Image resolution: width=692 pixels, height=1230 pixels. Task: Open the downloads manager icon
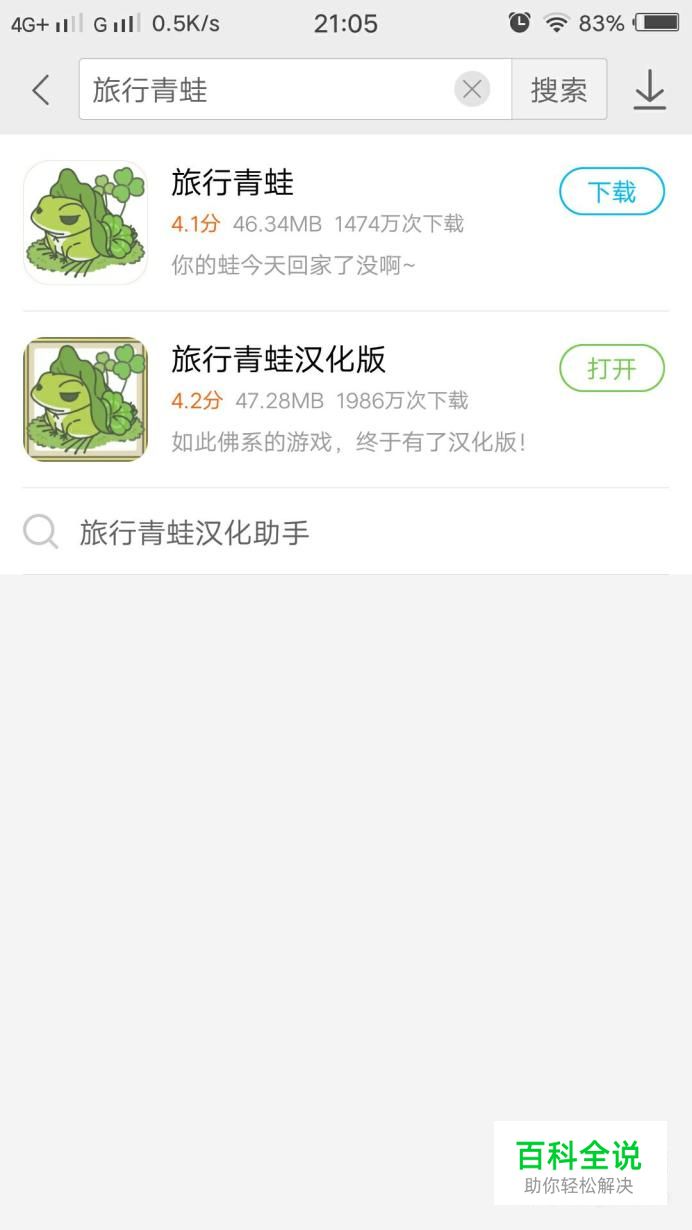[649, 90]
